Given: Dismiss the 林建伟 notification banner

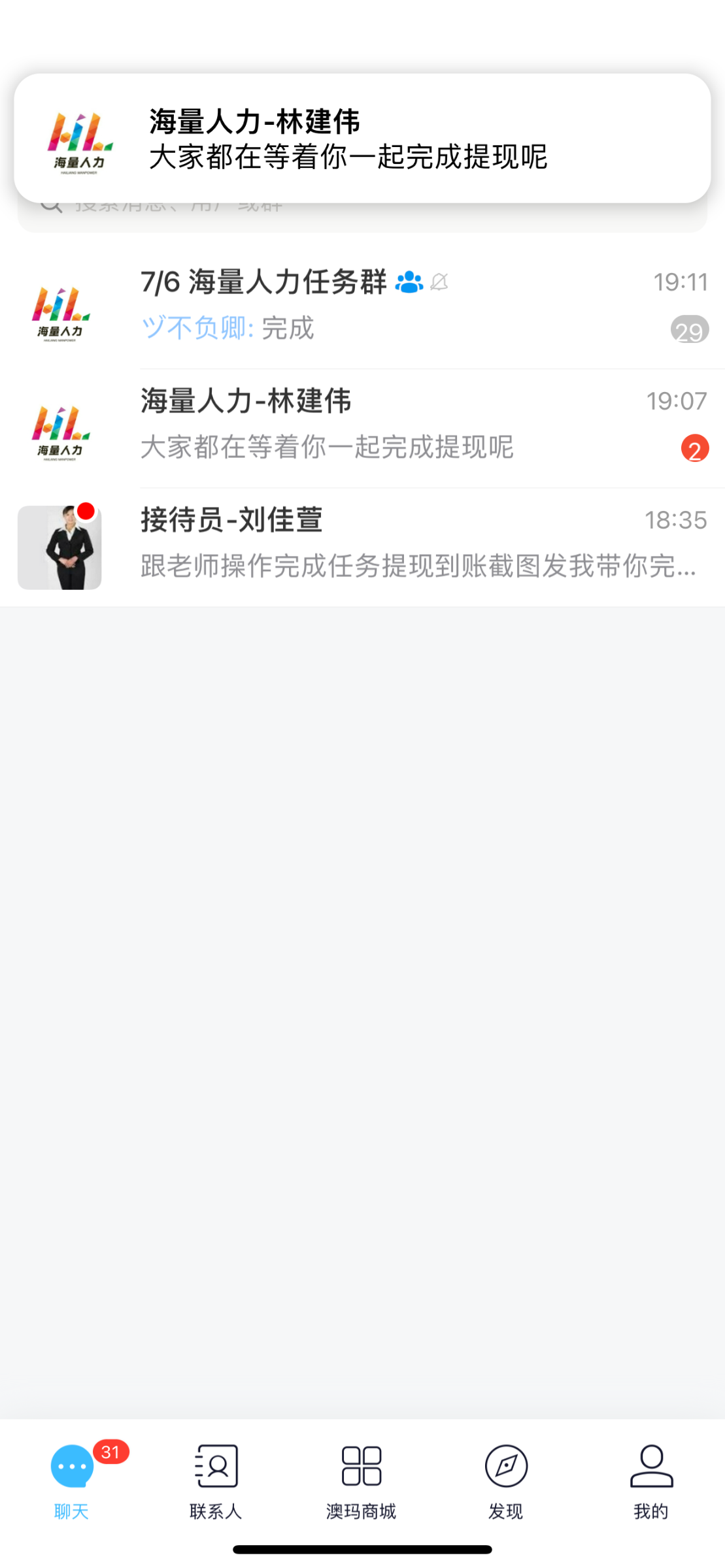Looking at the screenshot, I should [362, 137].
